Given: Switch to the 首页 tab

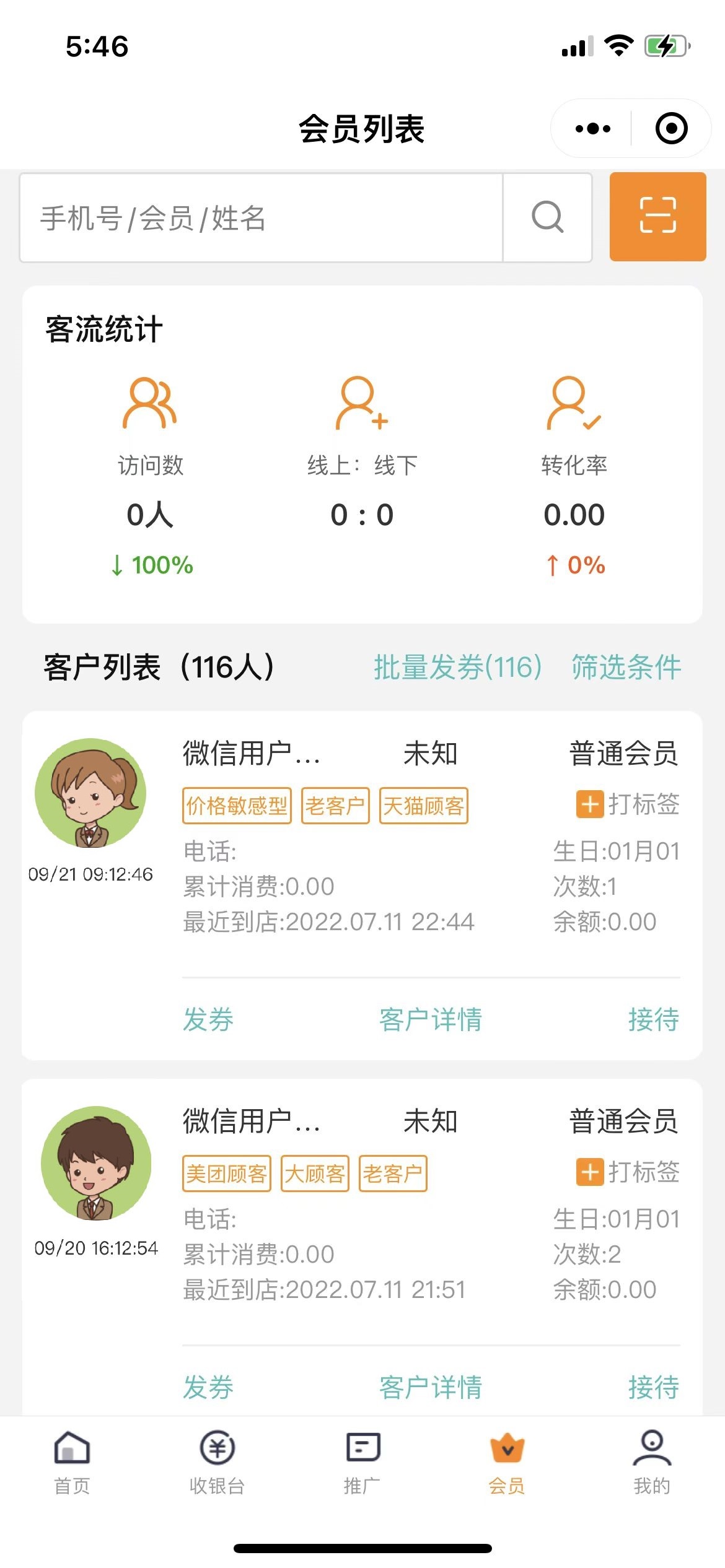Looking at the screenshot, I should coord(72,1461).
